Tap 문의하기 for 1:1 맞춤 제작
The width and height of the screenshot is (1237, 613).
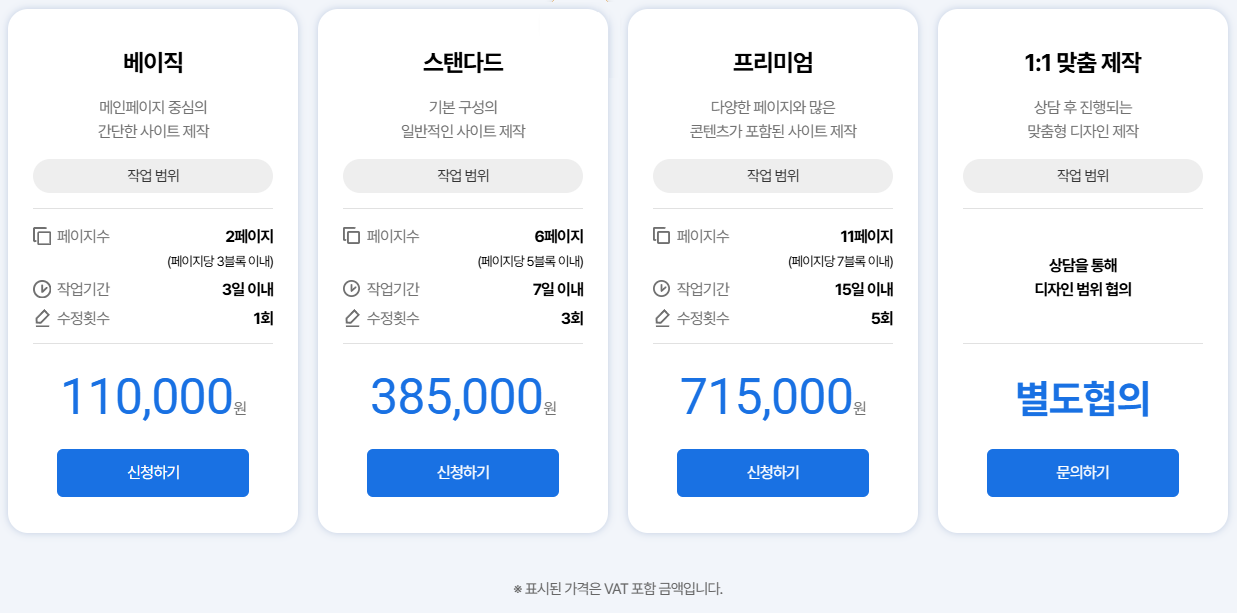[1083, 473]
